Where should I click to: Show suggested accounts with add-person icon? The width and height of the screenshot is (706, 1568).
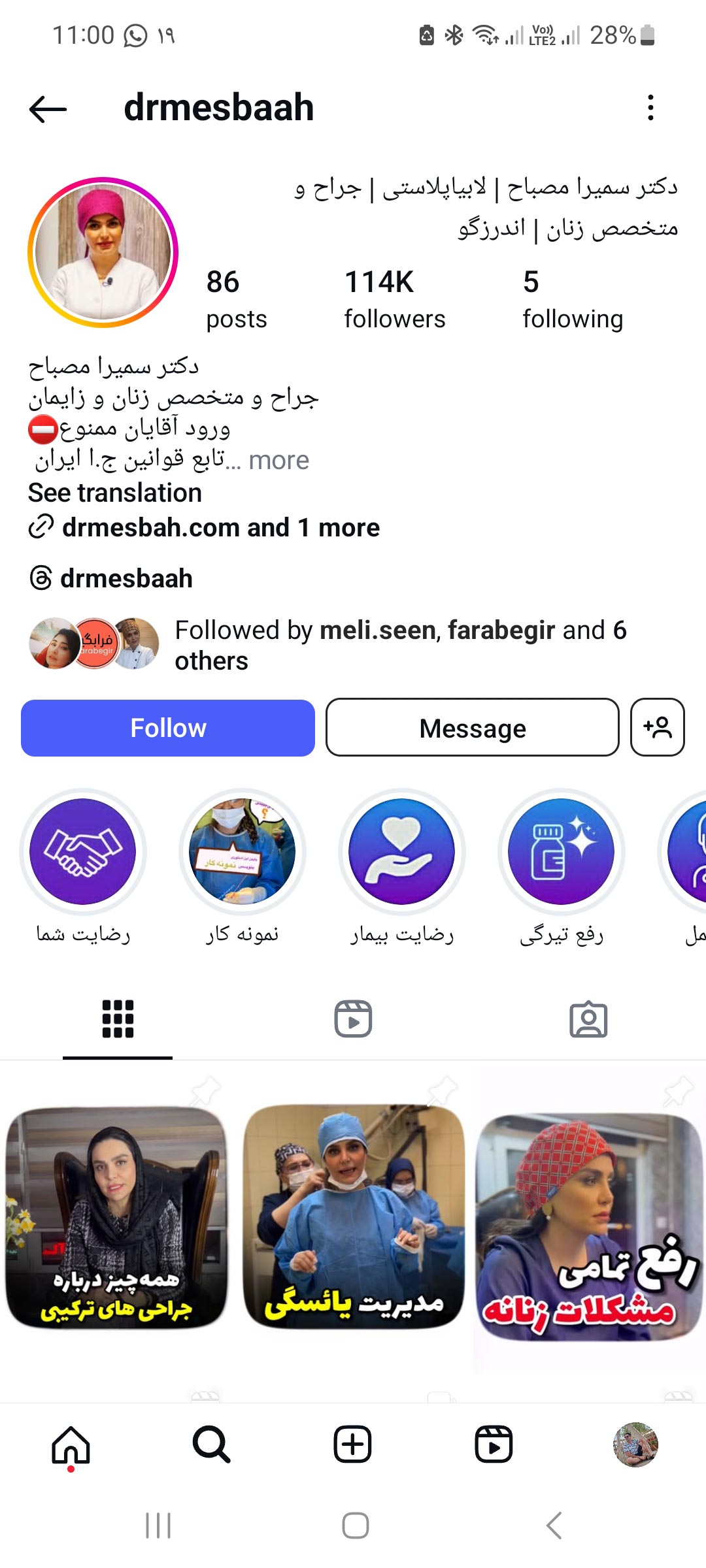pos(657,727)
